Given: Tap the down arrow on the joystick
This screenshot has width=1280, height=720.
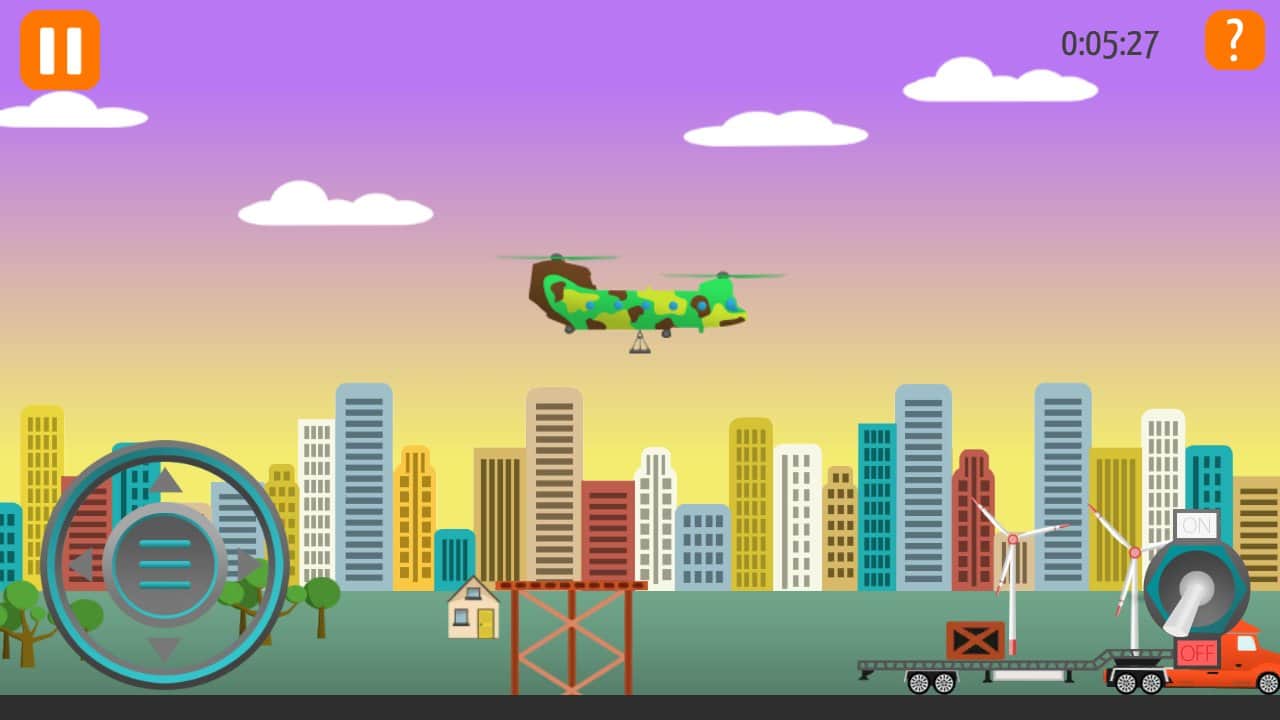Looking at the screenshot, I should (x=165, y=649).
